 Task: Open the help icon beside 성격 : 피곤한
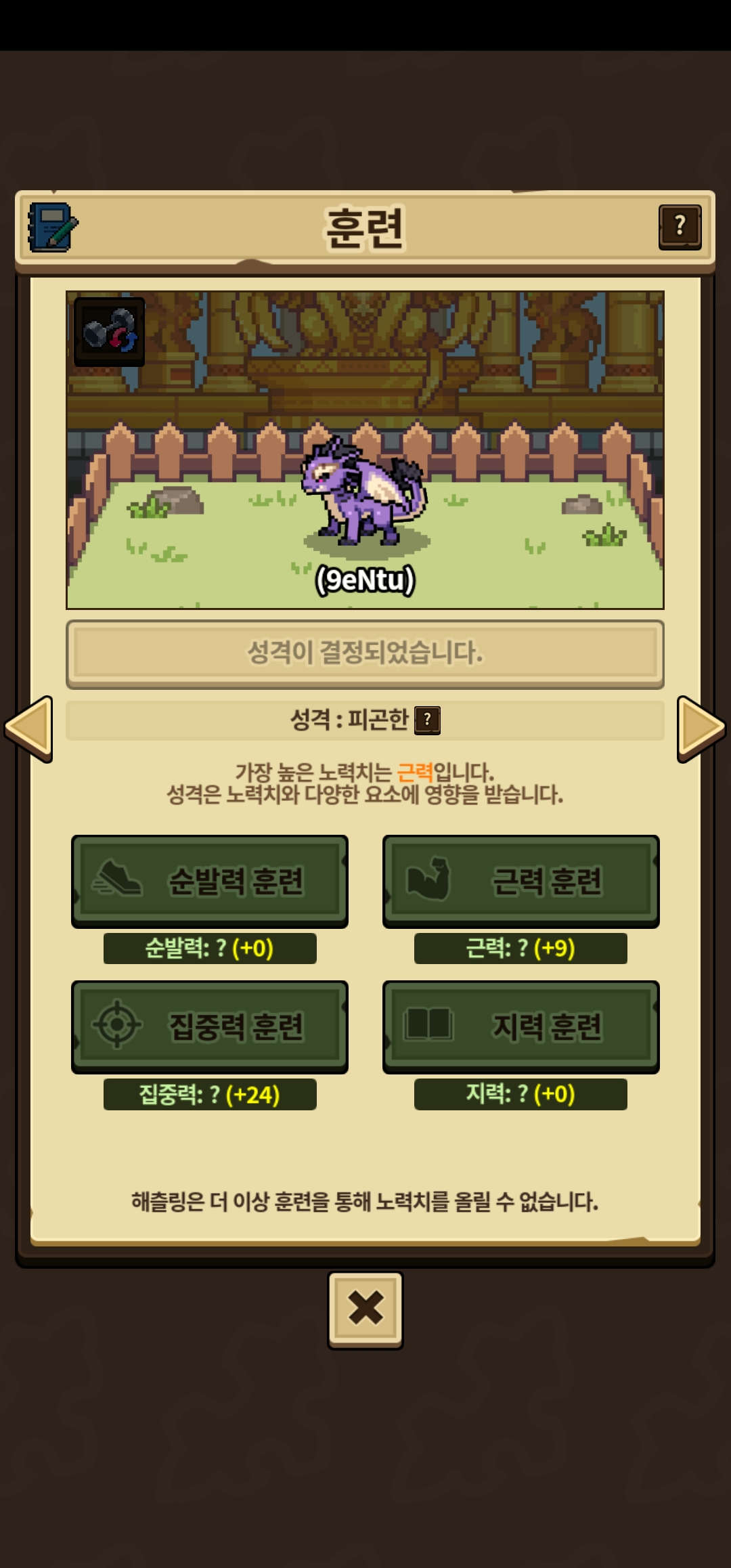(x=427, y=720)
